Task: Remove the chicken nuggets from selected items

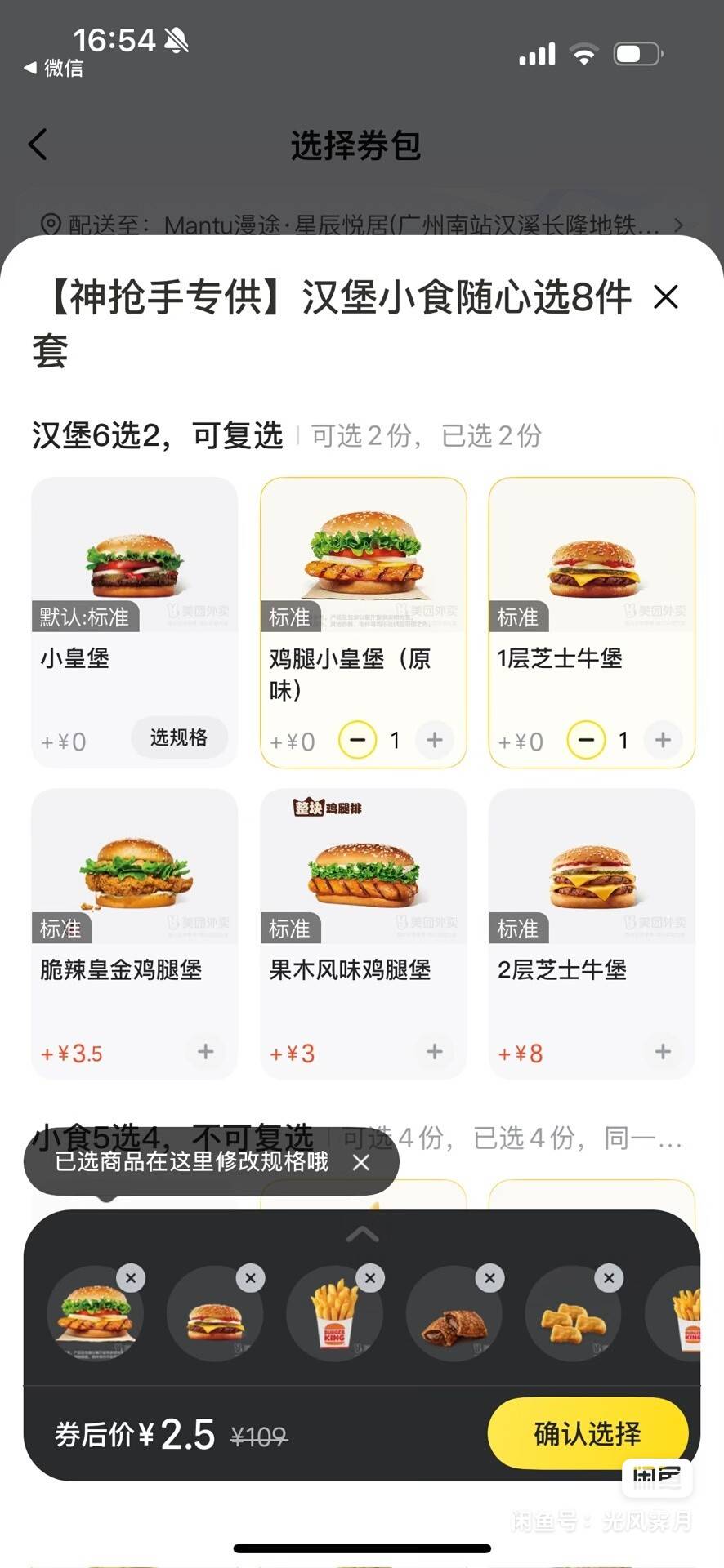Action: 609,1278
